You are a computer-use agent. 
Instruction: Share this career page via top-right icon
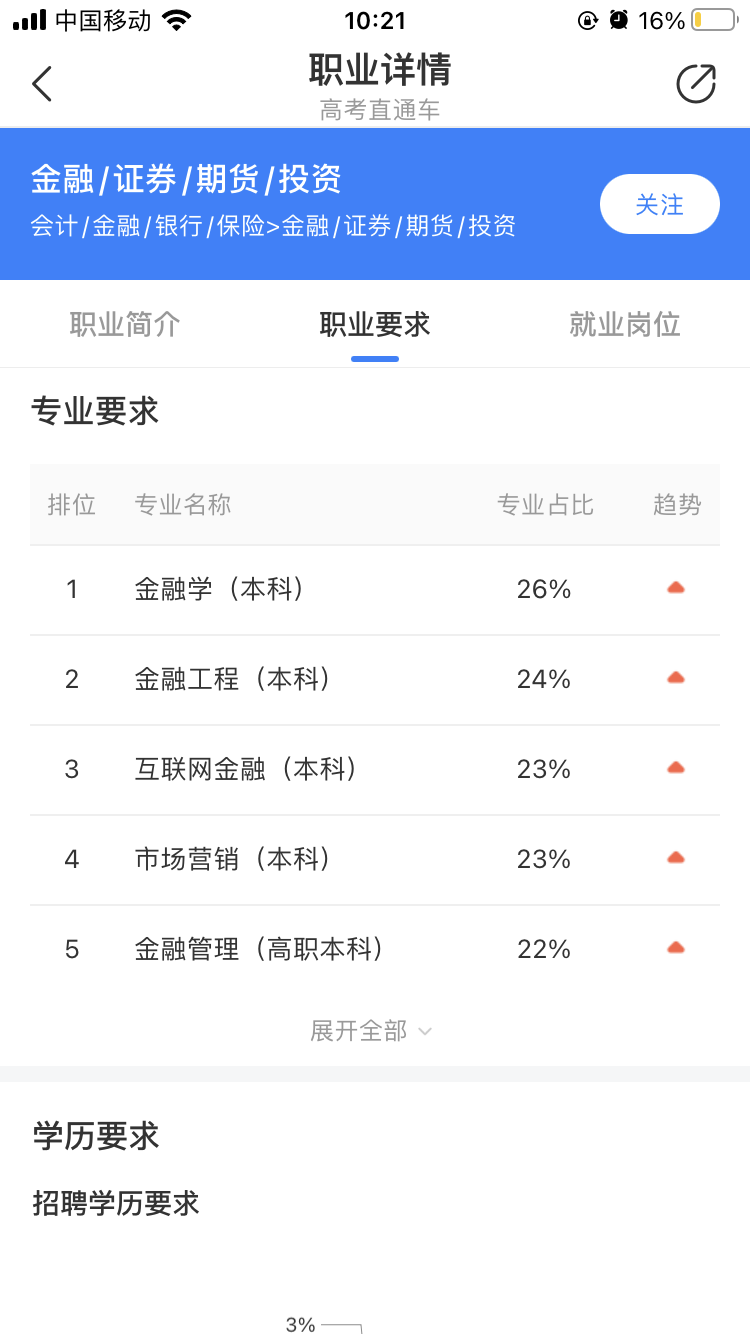click(x=696, y=84)
